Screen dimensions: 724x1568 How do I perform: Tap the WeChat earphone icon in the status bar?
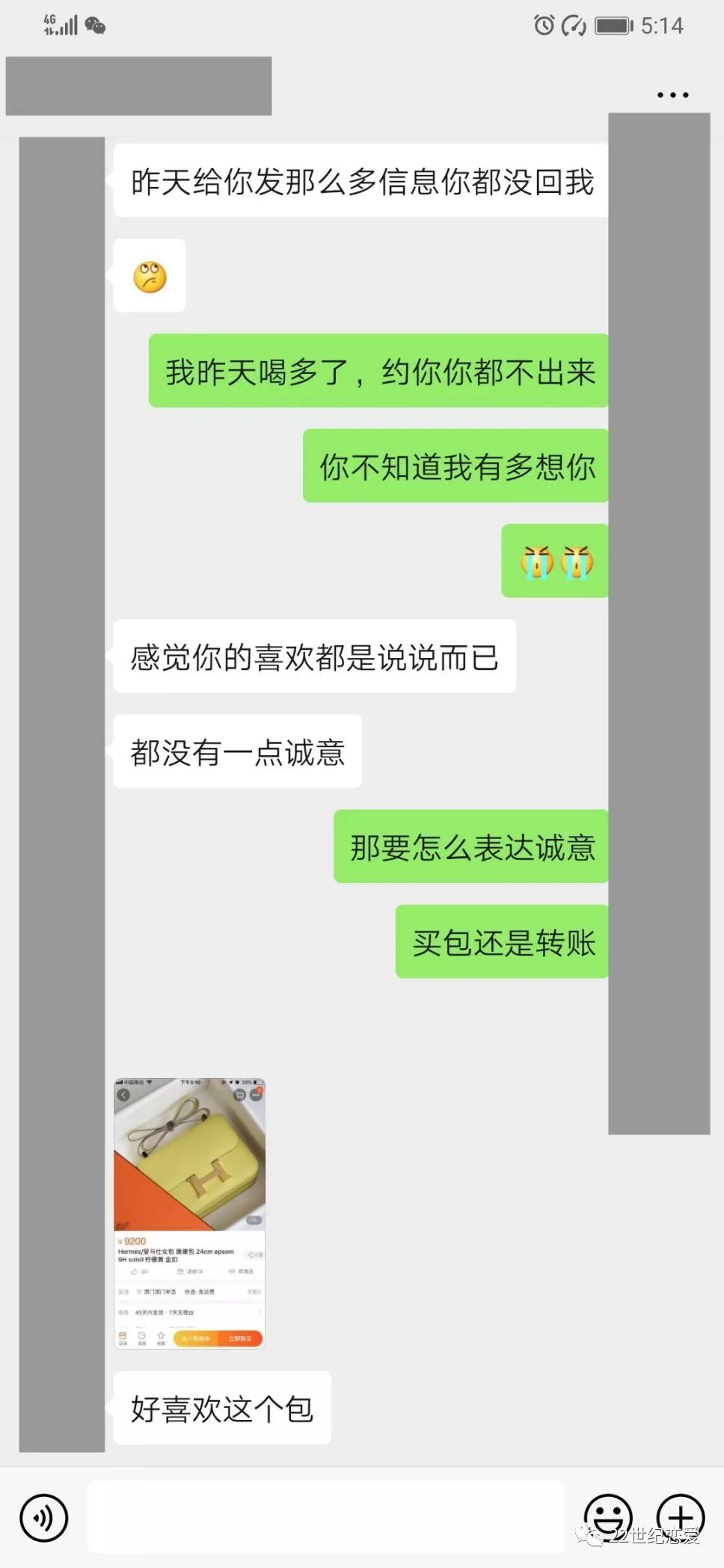coord(96,25)
